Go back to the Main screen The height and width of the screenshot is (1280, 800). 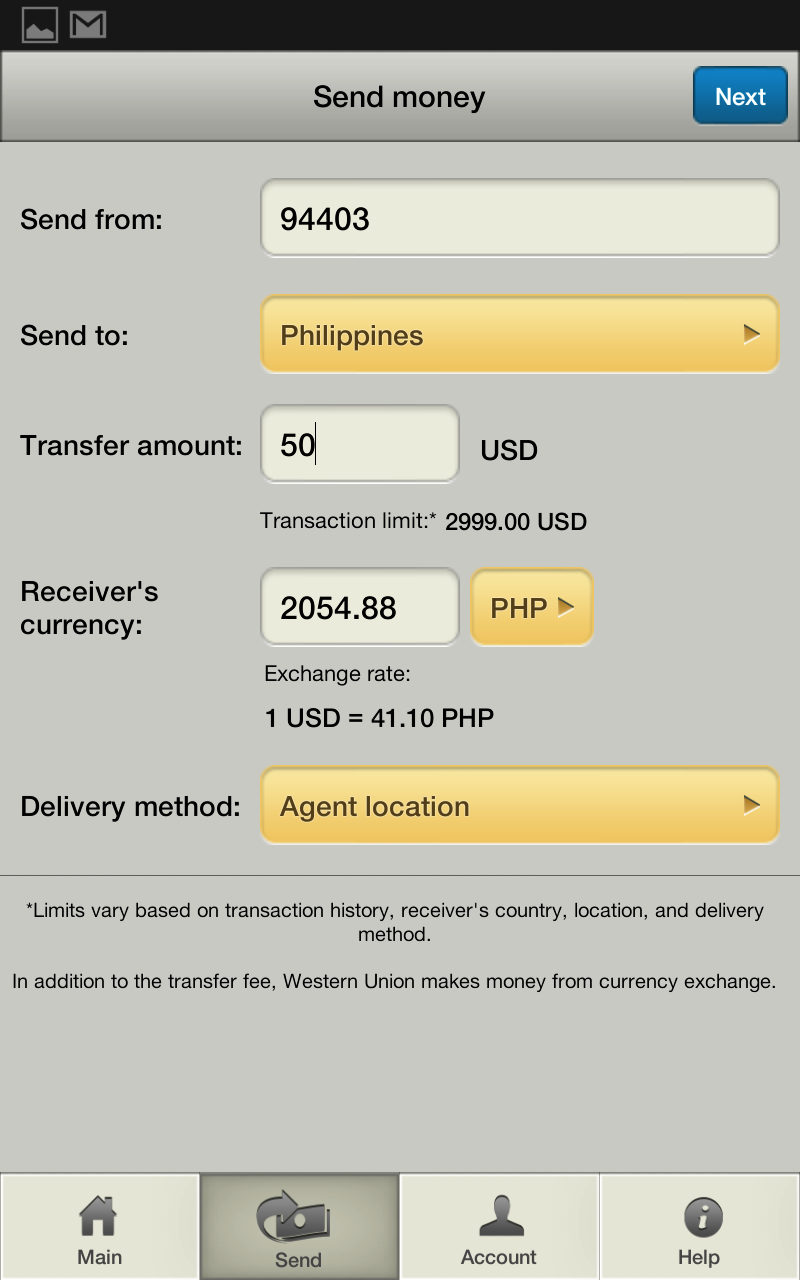(x=100, y=1226)
